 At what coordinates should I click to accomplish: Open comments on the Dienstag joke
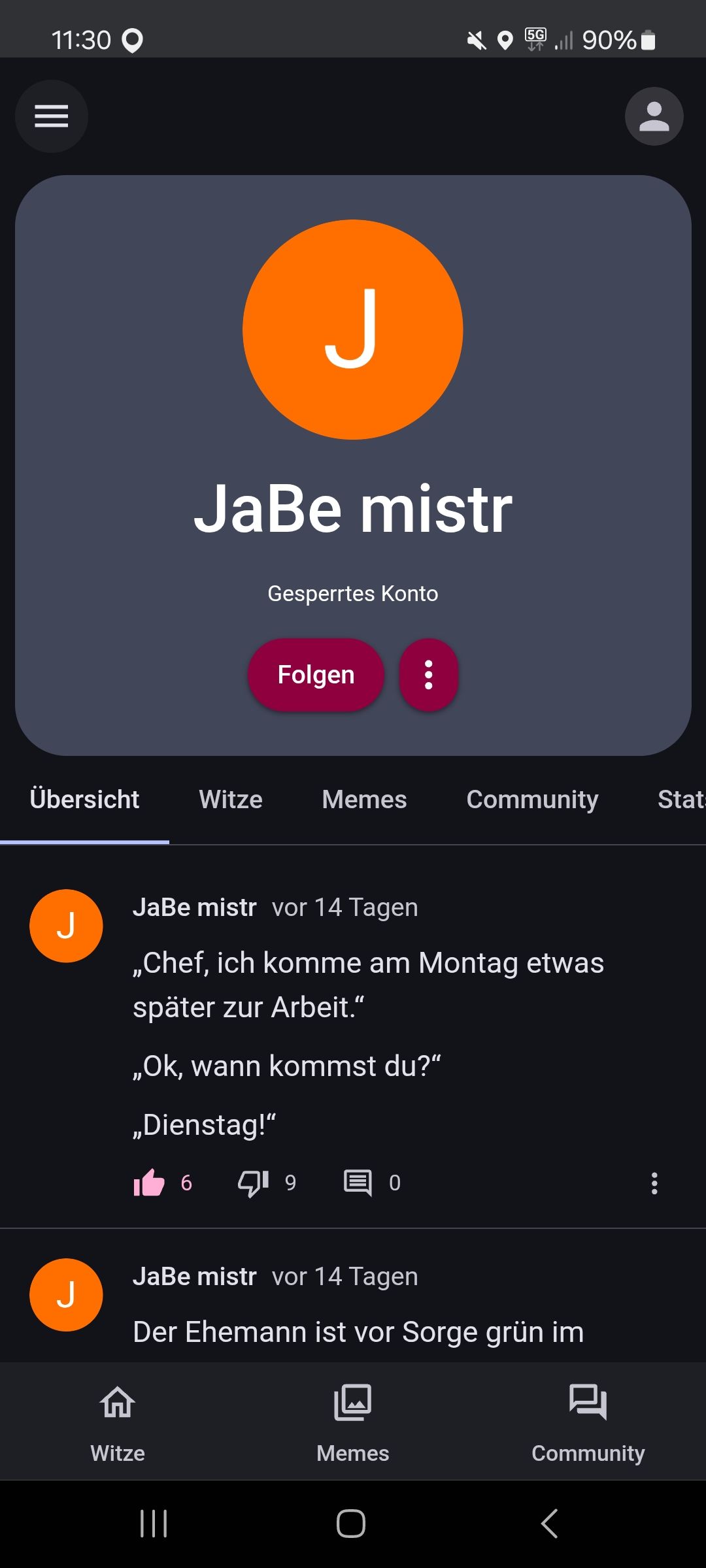[x=358, y=1183]
